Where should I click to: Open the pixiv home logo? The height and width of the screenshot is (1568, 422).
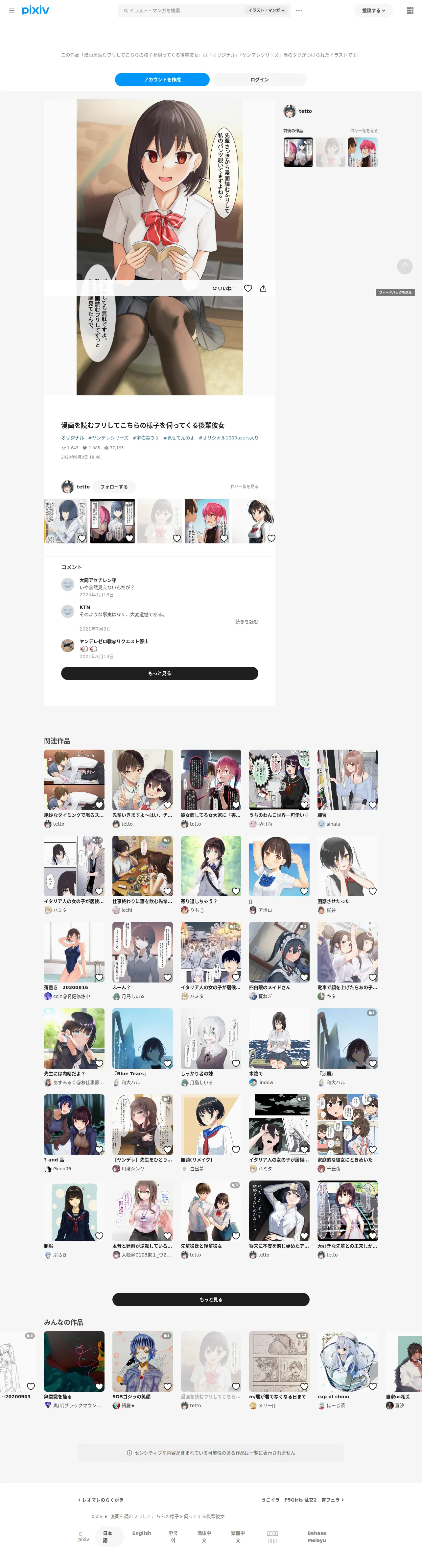click(x=35, y=10)
